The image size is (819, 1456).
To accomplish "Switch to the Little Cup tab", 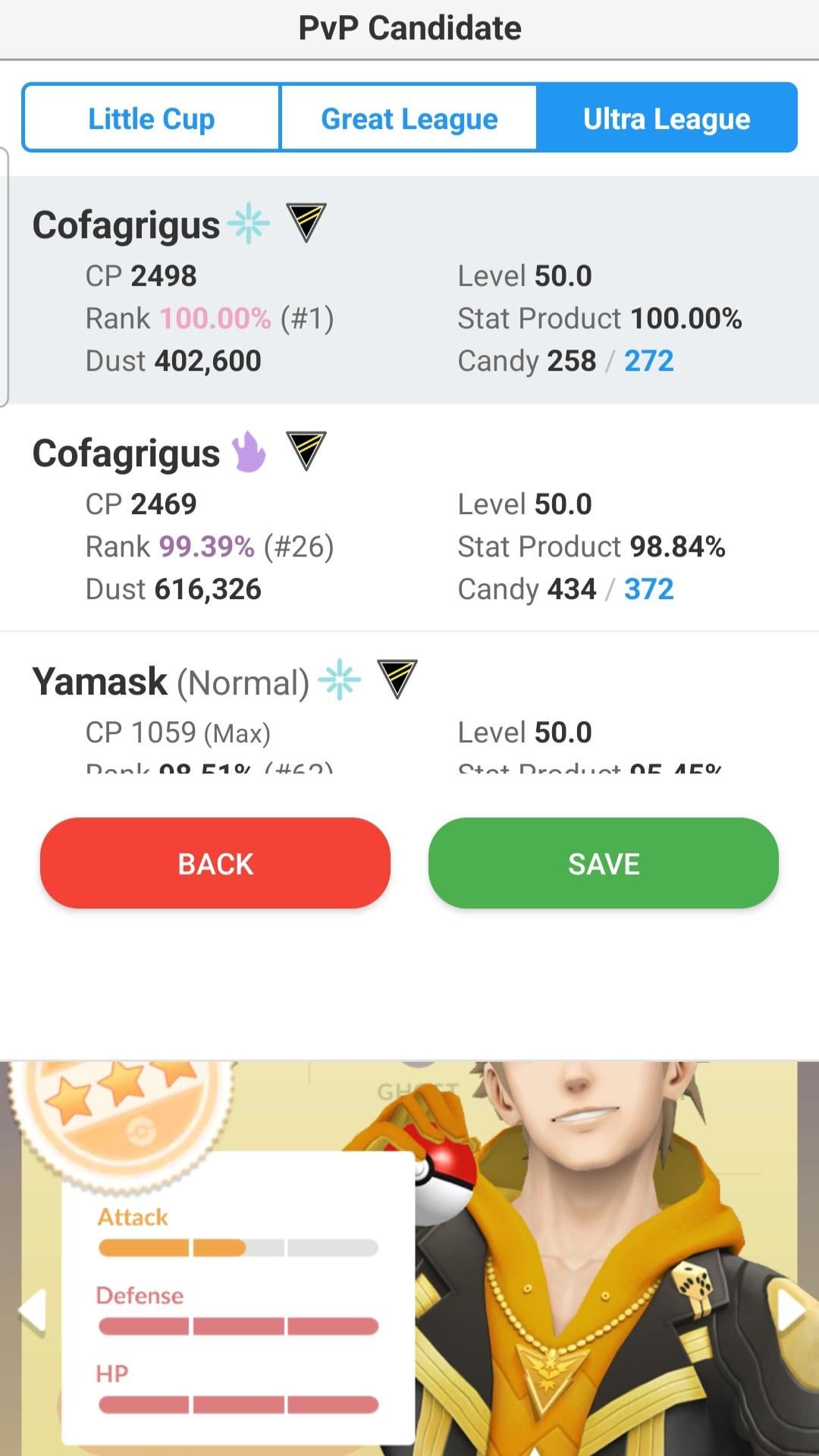I will pos(152,118).
